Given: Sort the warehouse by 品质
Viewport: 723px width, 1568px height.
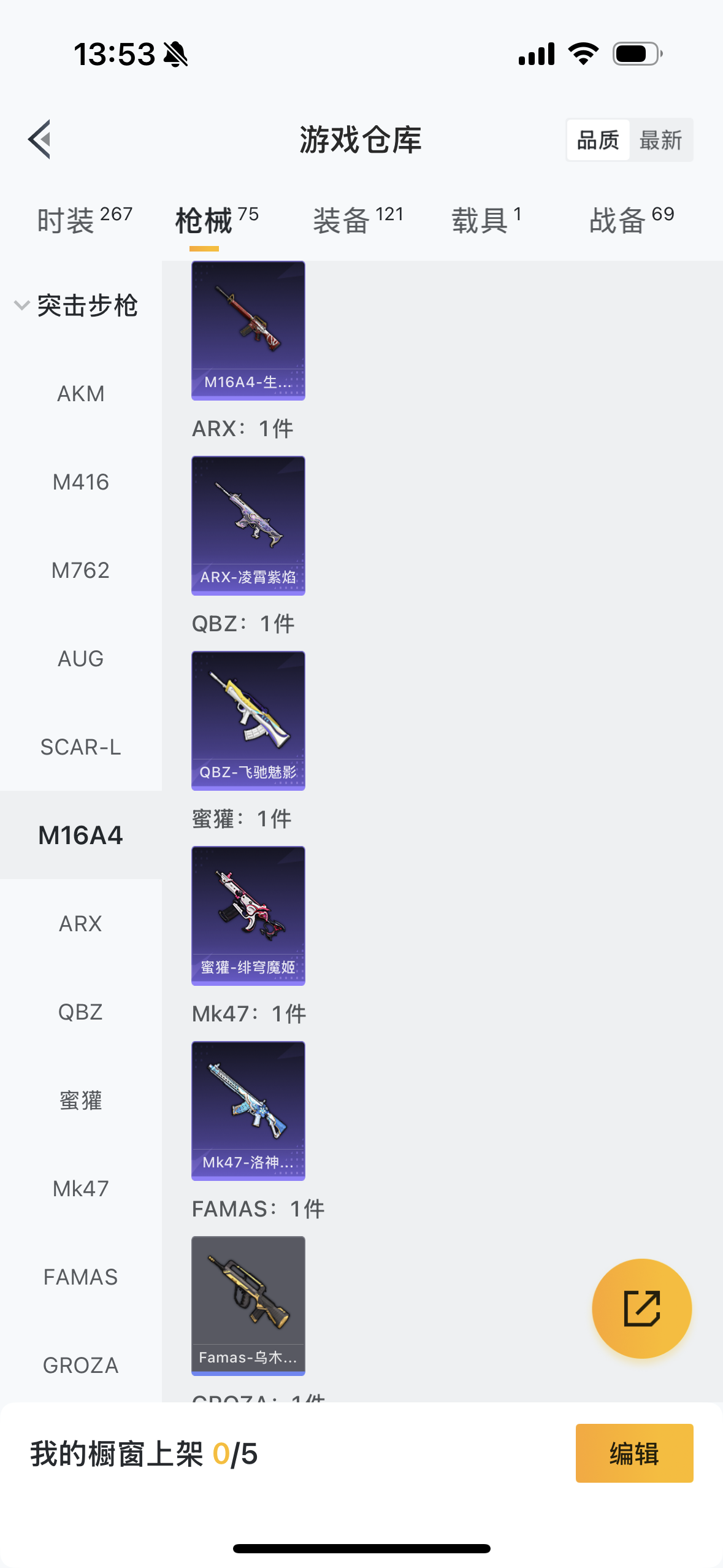Looking at the screenshot, I should click(598, 140).
